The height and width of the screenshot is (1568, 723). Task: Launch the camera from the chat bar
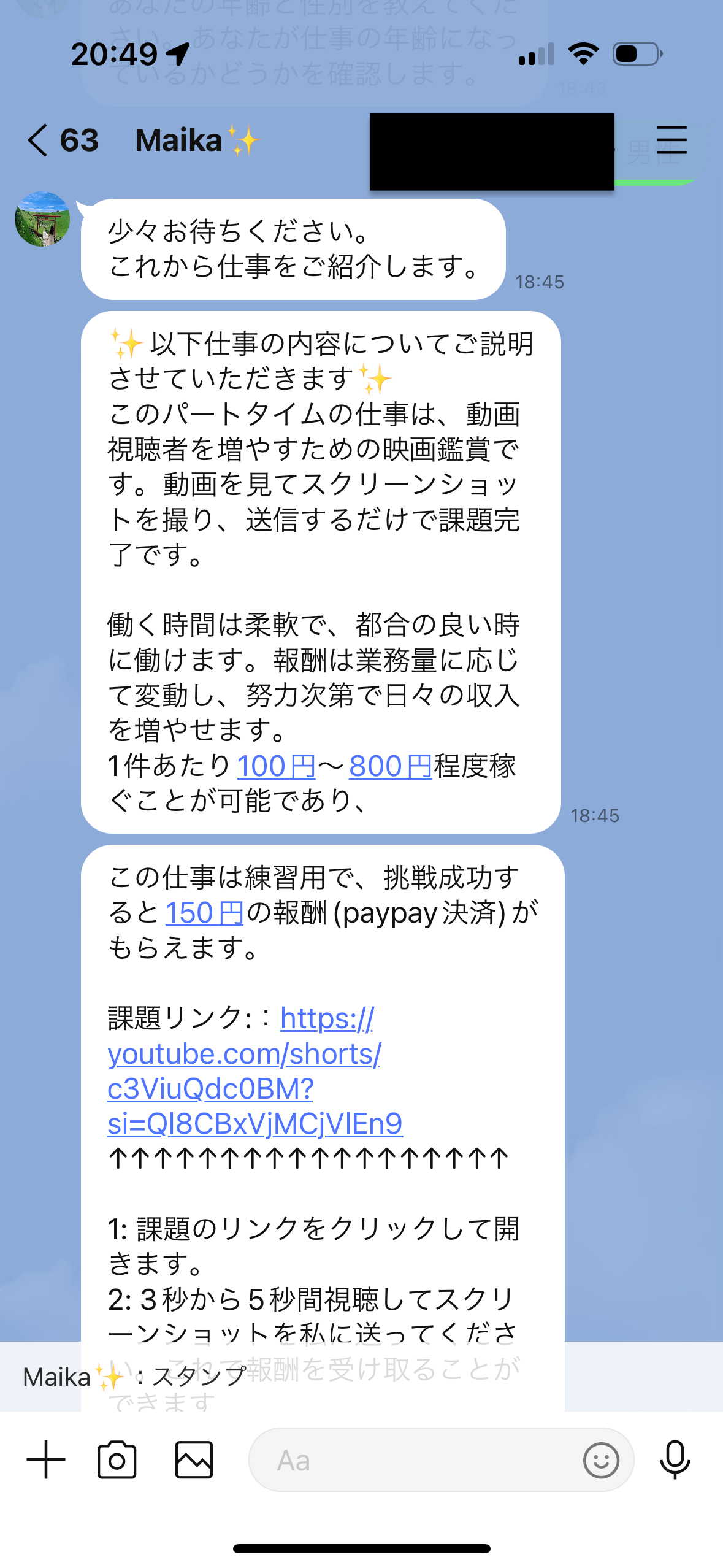[117, 1460]
